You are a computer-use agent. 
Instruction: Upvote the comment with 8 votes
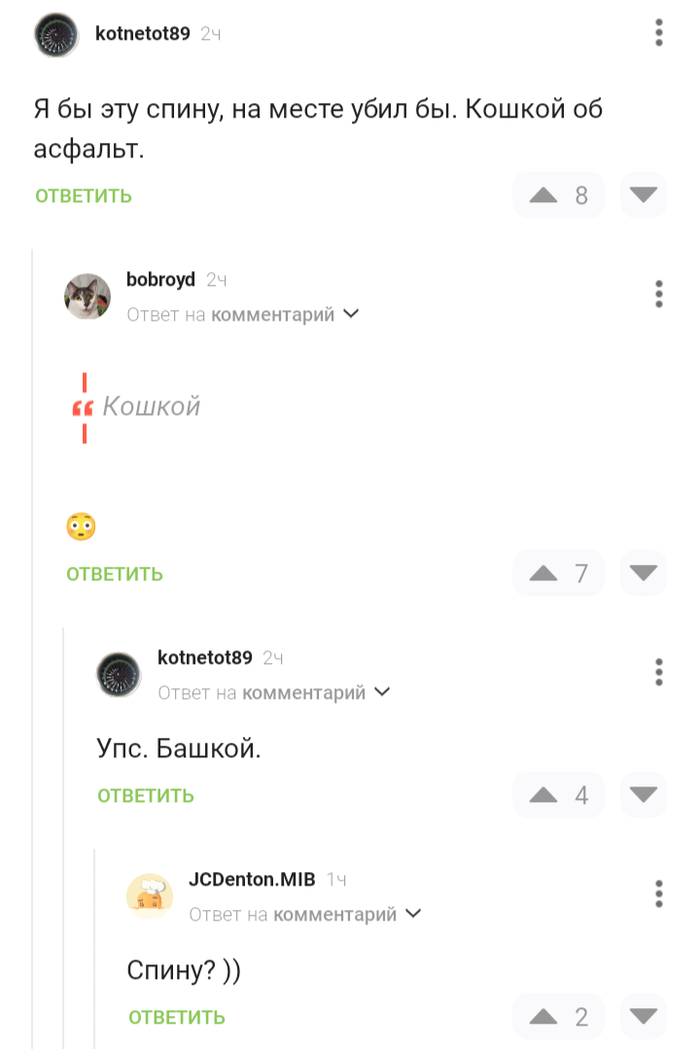pyautogui.click(x=544, y=195)
